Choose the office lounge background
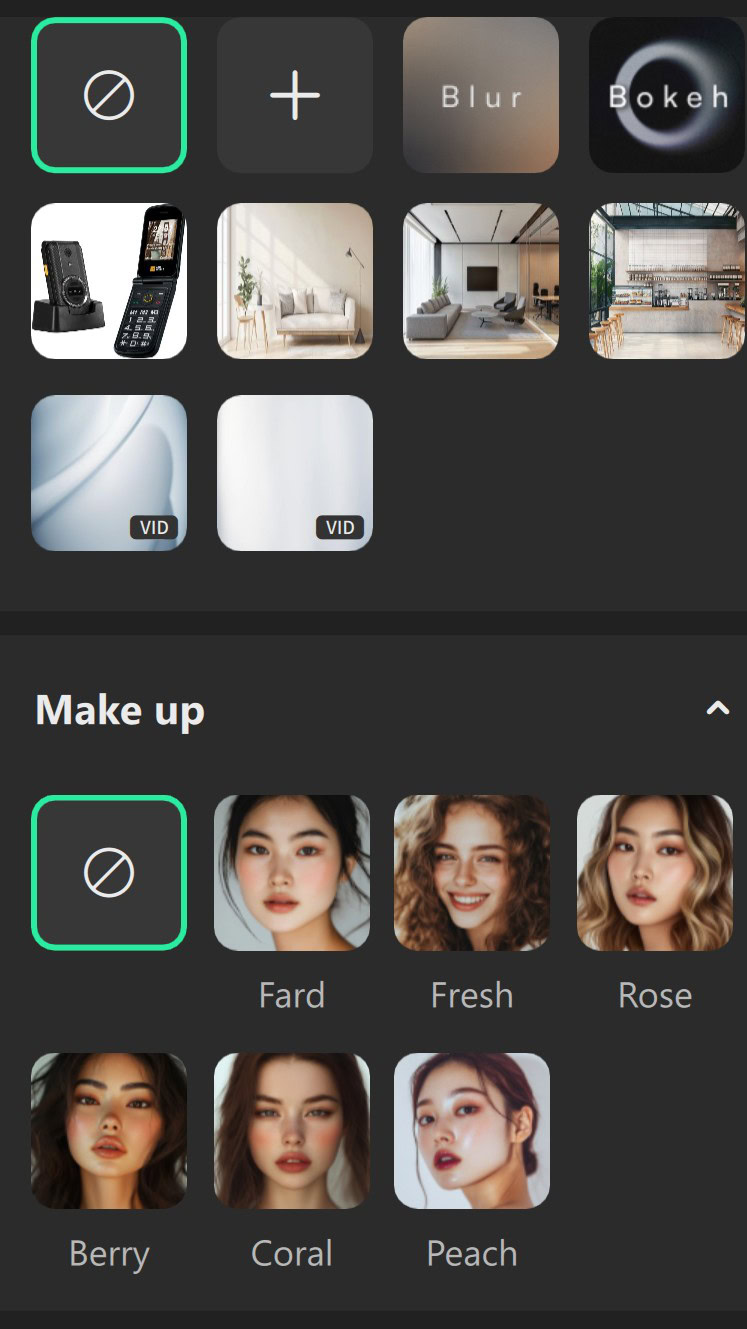This screenshot has width=747, height=1329. [x=481, y=281]
